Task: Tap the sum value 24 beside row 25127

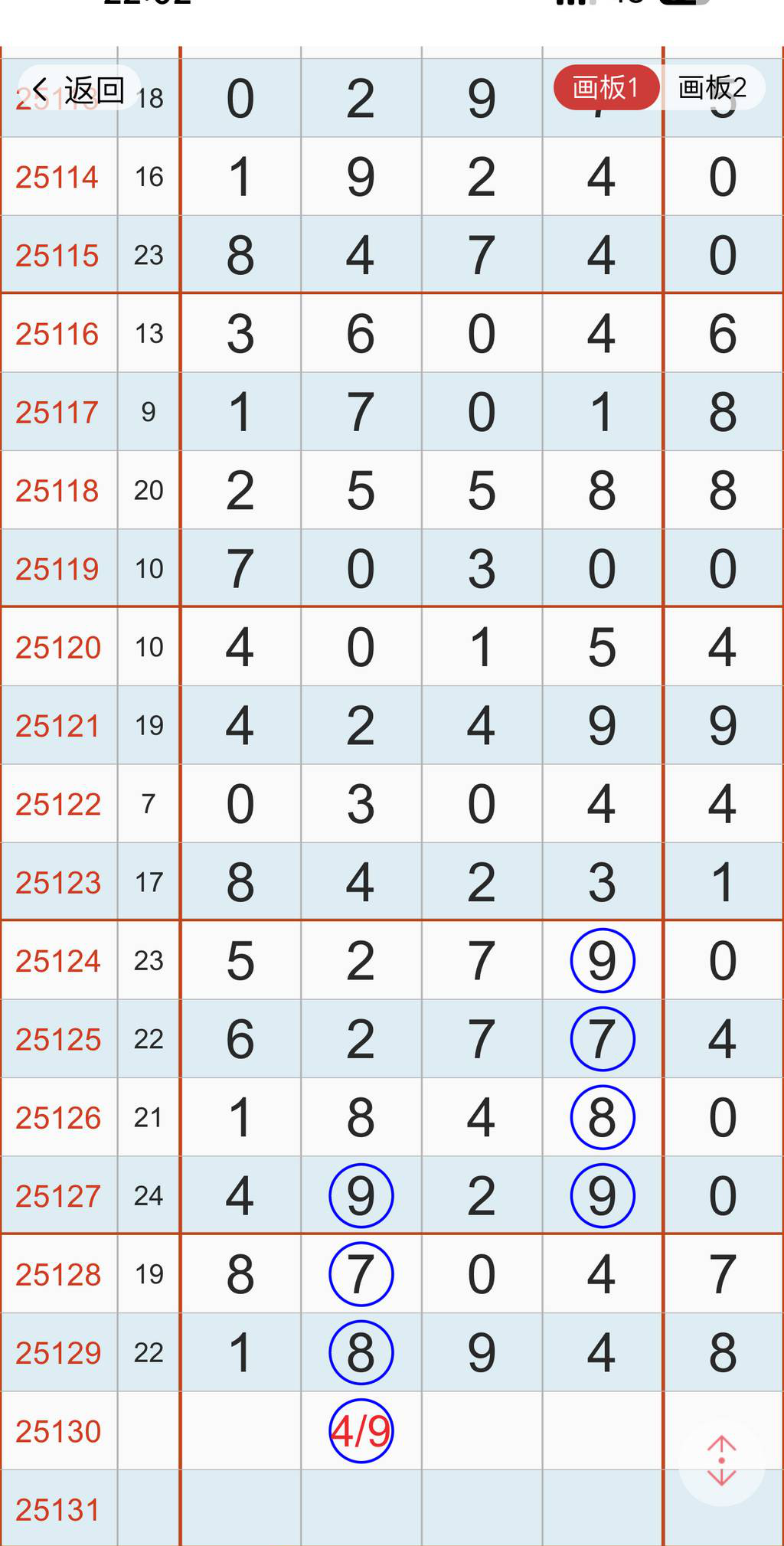Action: click(149, 1195)
